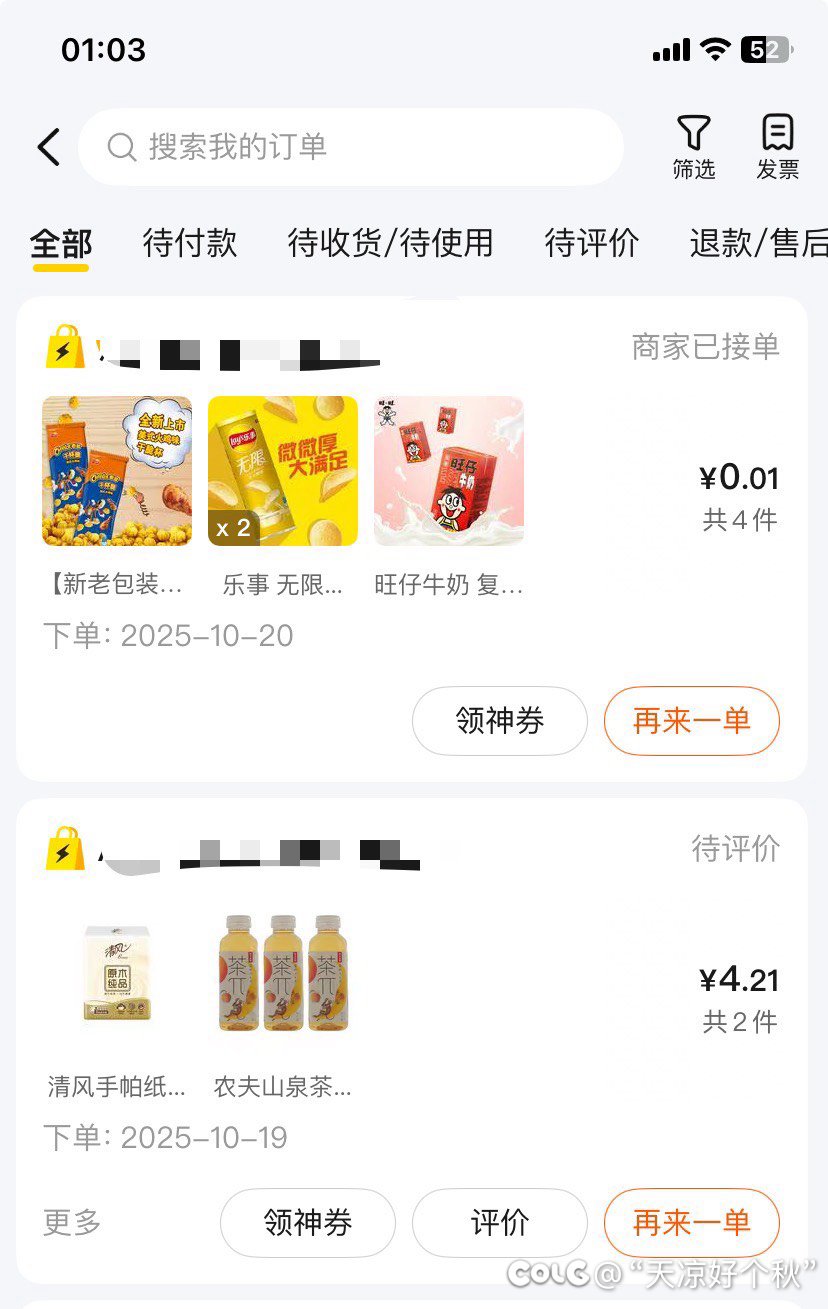Image resolution: width=828 pixels, height=1309 pixels.
Task: Select the 全部 orders tab
Action: pyautogui.click(x=61, y=243)
